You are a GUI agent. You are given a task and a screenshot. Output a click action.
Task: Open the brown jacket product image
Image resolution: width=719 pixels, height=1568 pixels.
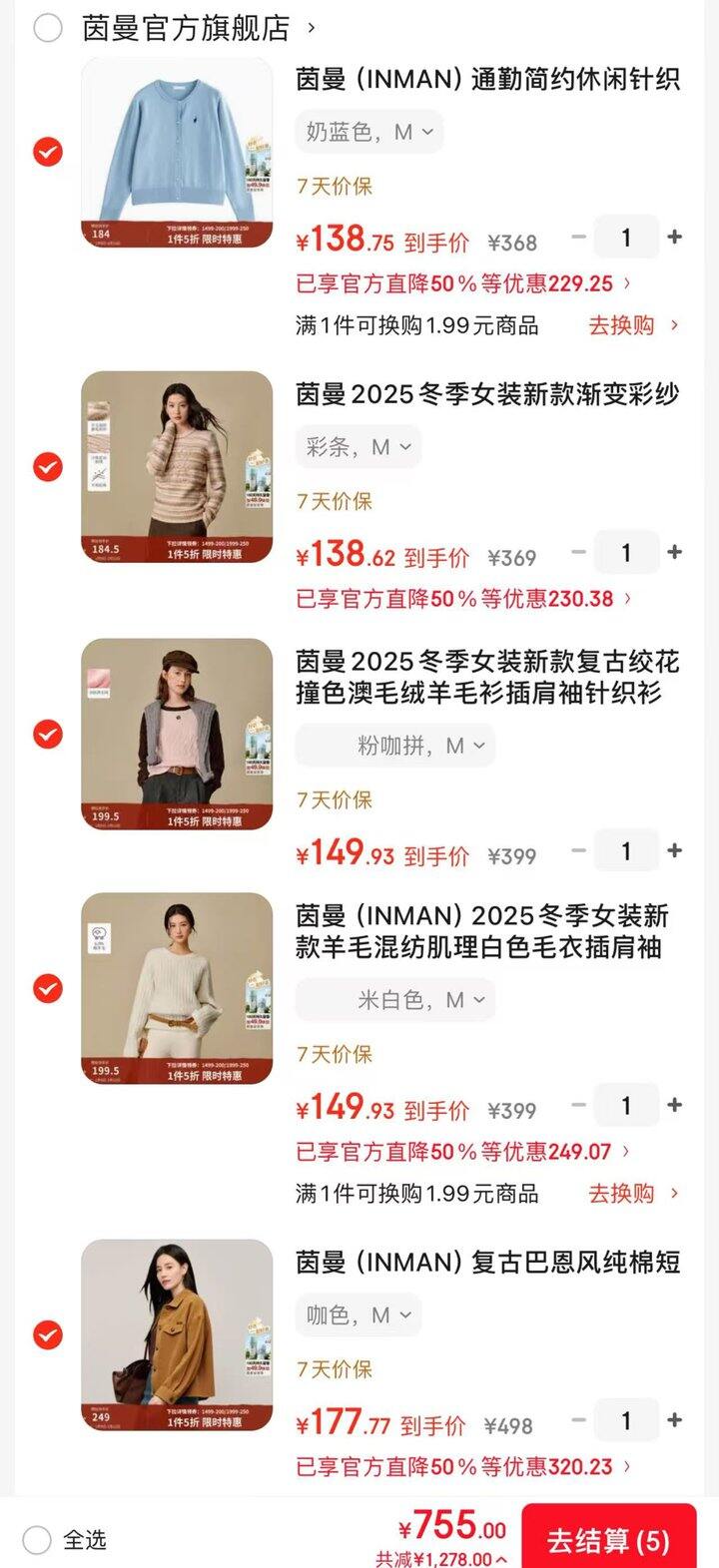click(x=177, y=1335)
